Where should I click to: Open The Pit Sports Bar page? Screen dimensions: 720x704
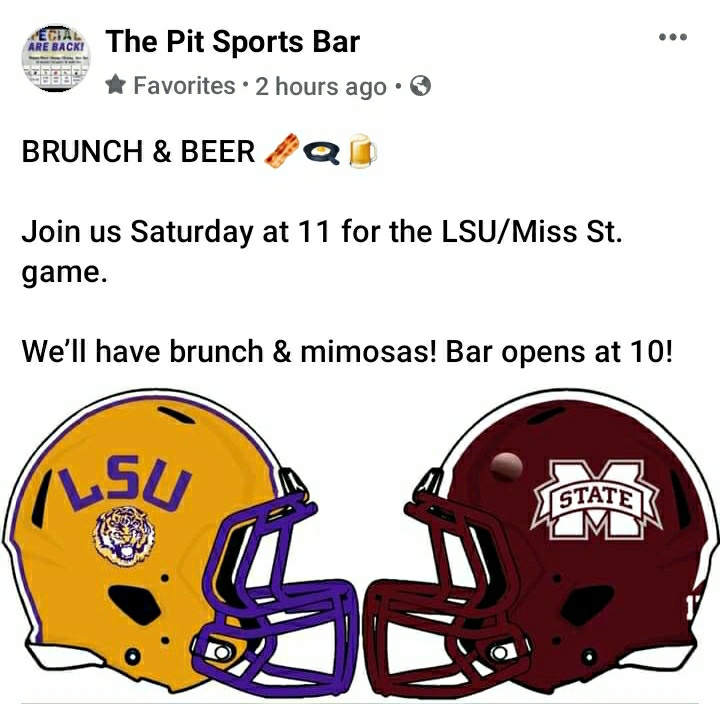pyautogui.click(x=232, y=42)
